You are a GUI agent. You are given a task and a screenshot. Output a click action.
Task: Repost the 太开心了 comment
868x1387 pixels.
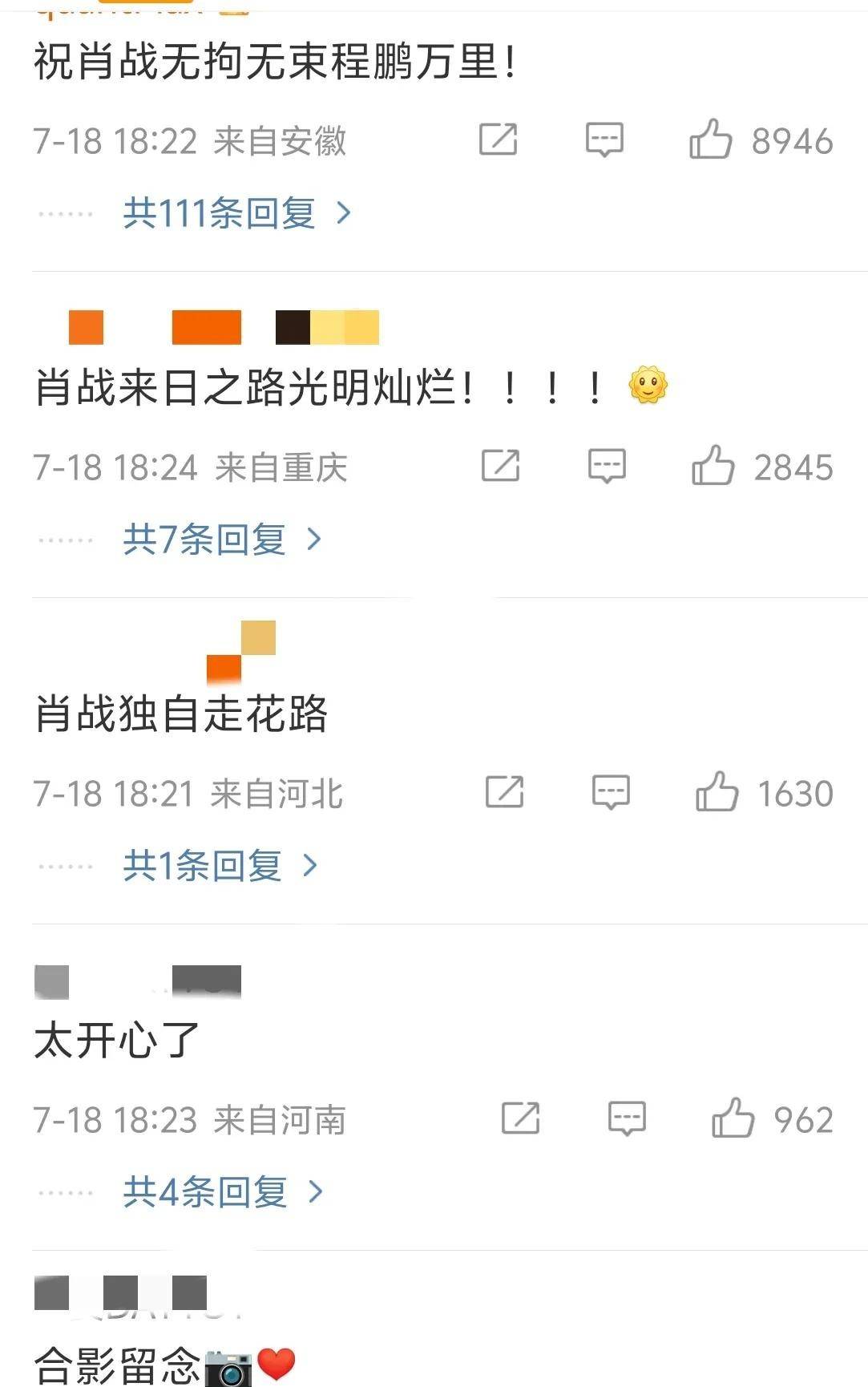click(x=520, y=1118)
